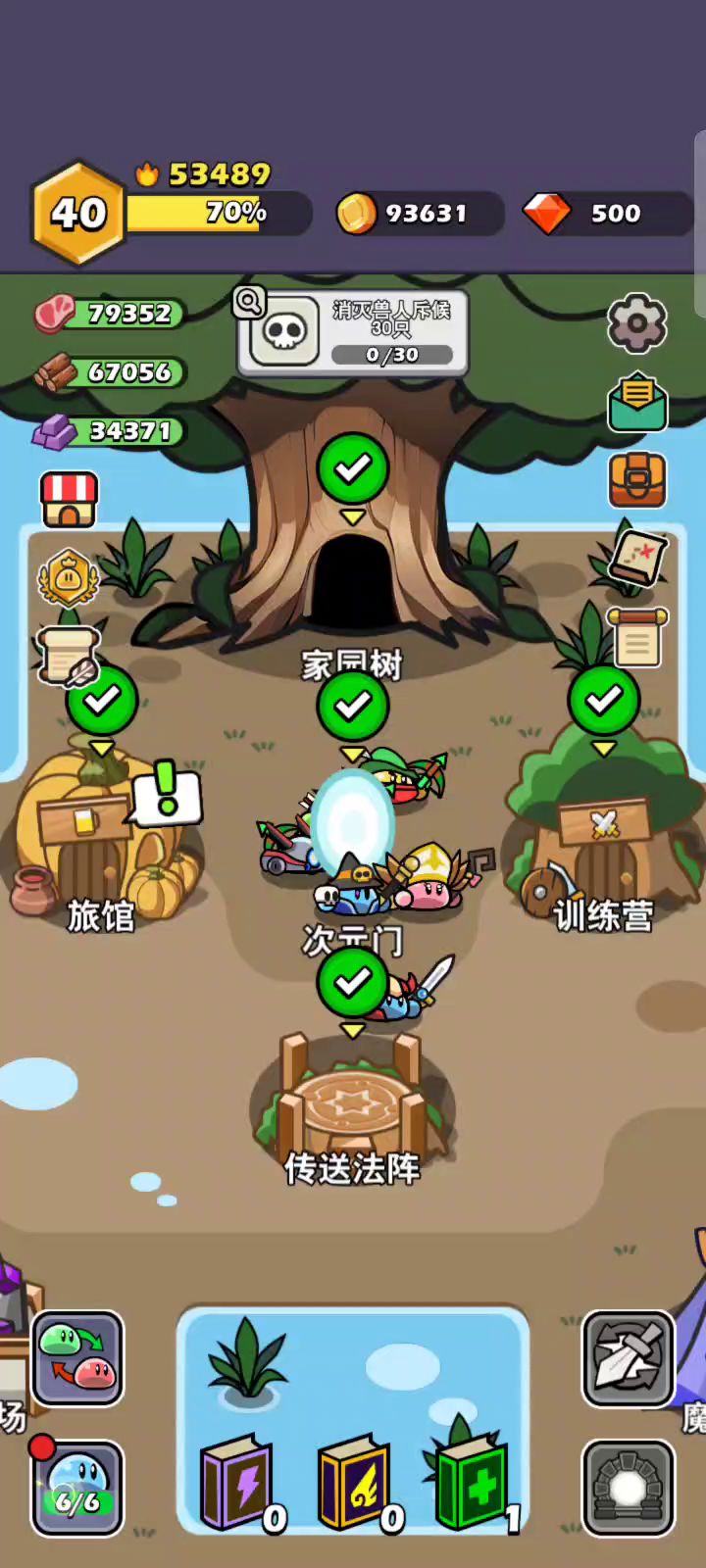Open the sword equipment button
The height and width of the screenshot is (1568, 706).
click(x=628, y=1358)
